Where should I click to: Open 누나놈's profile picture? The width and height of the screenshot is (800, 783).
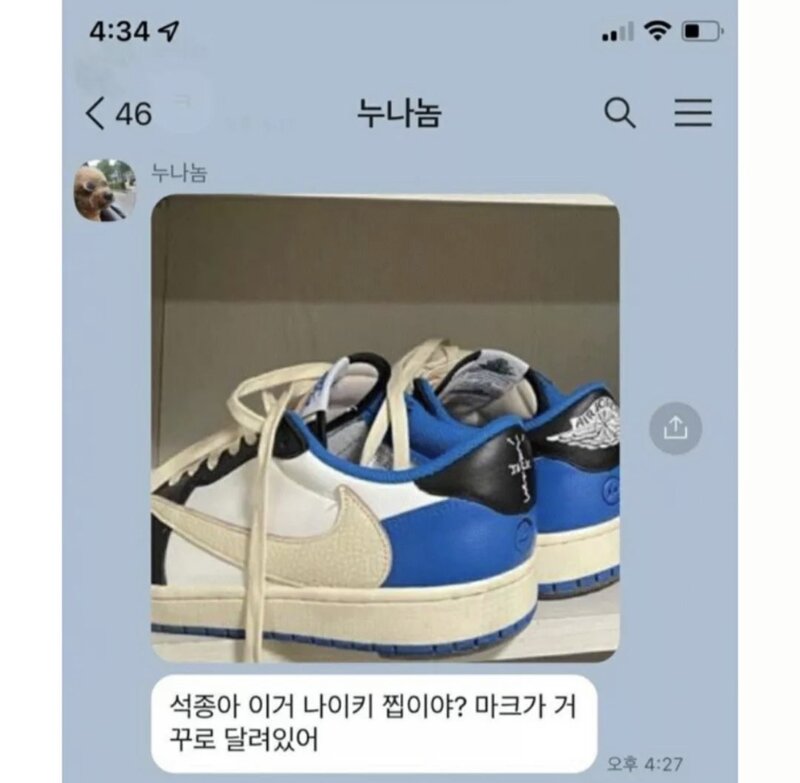coord(104,190)
